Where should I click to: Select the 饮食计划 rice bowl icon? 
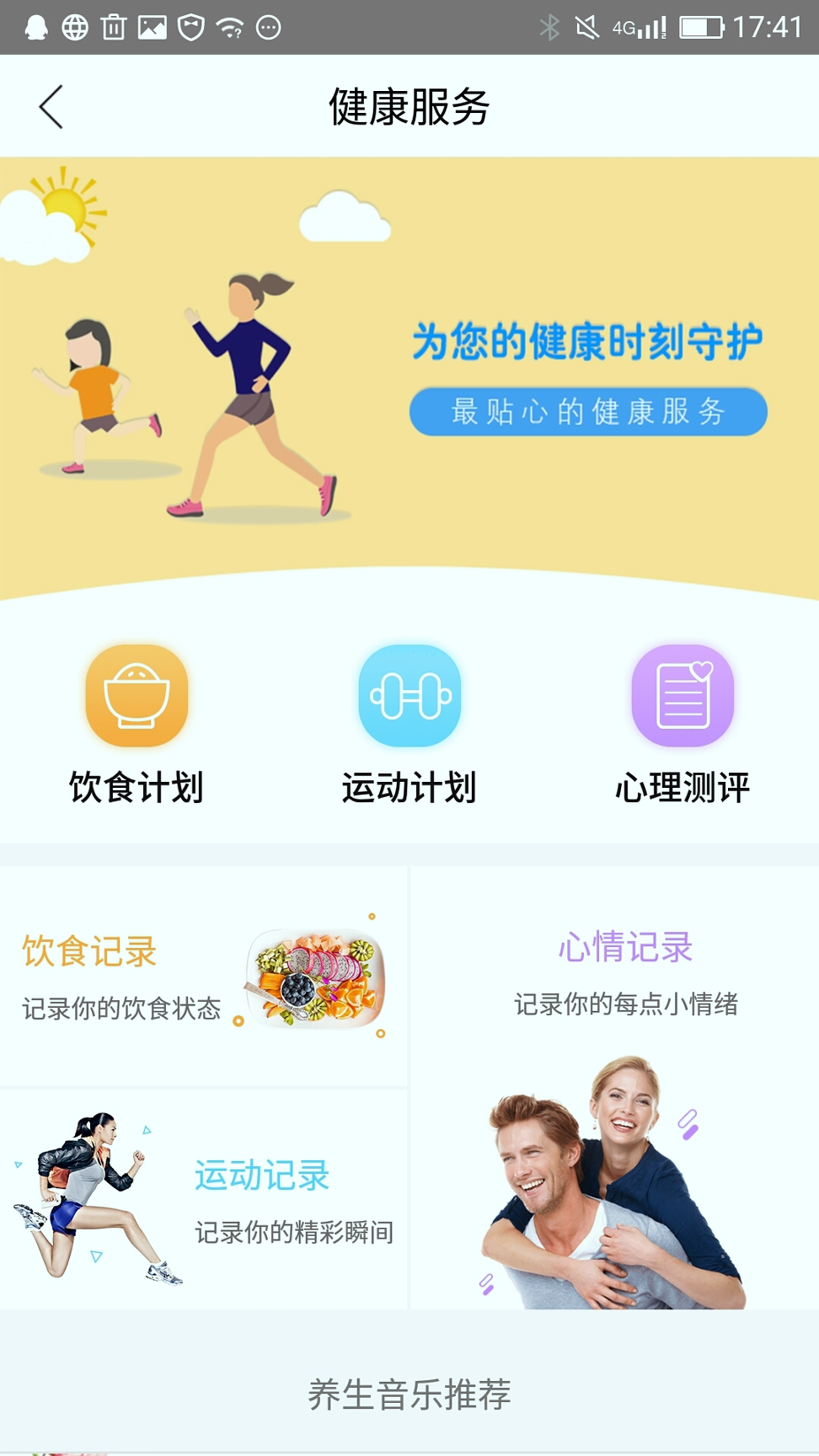(136, 695)
